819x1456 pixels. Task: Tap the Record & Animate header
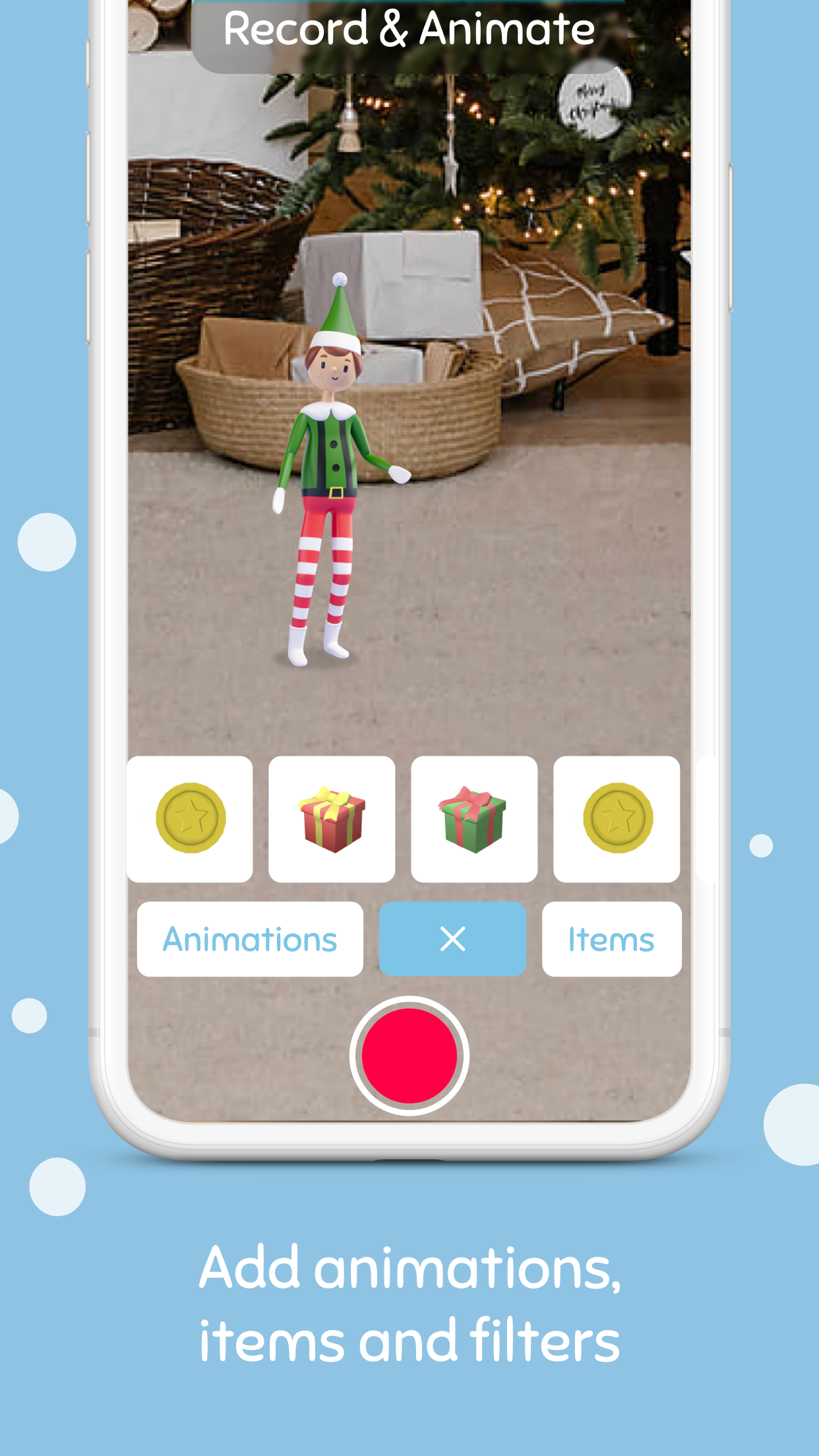click(x=409, y=28)
